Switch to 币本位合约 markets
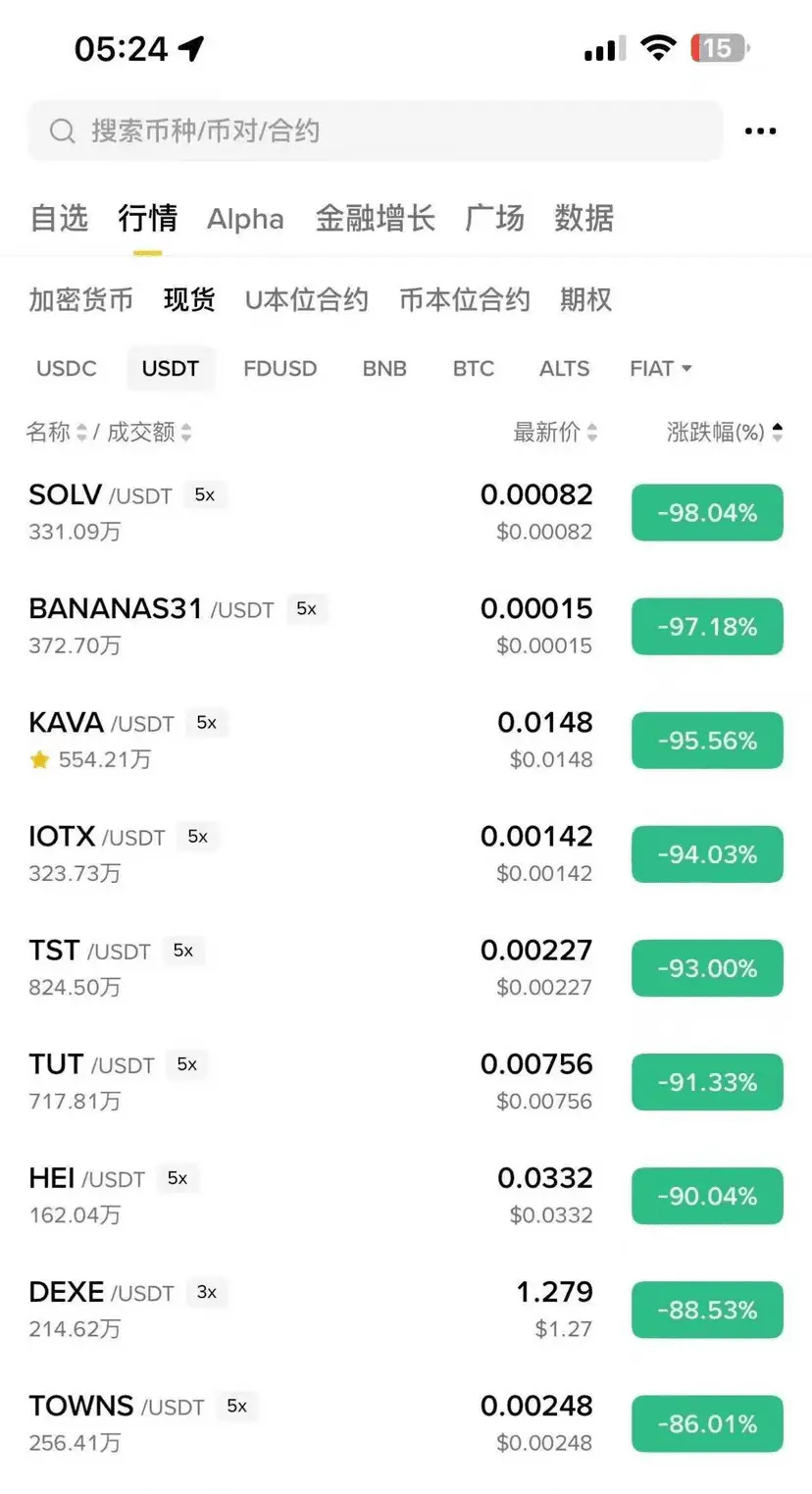The width and height of the screenshot is (812, 1494). 464,299
